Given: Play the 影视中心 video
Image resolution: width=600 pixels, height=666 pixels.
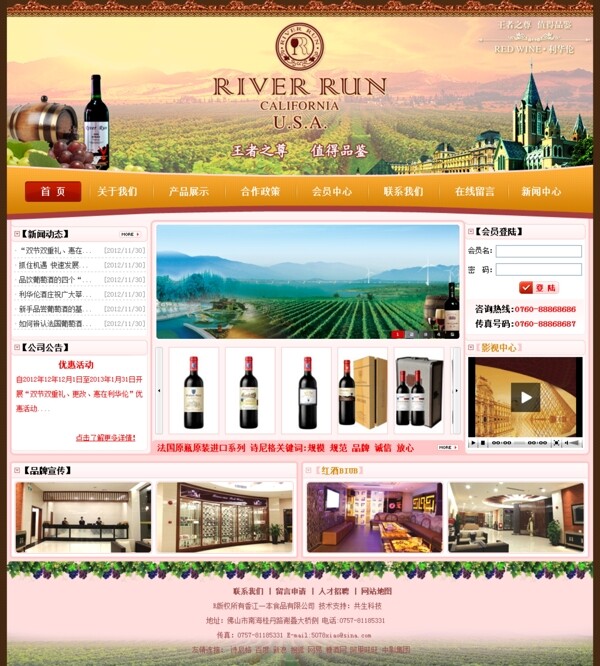Looking at the screenshot, I should [x=525, y=396].
